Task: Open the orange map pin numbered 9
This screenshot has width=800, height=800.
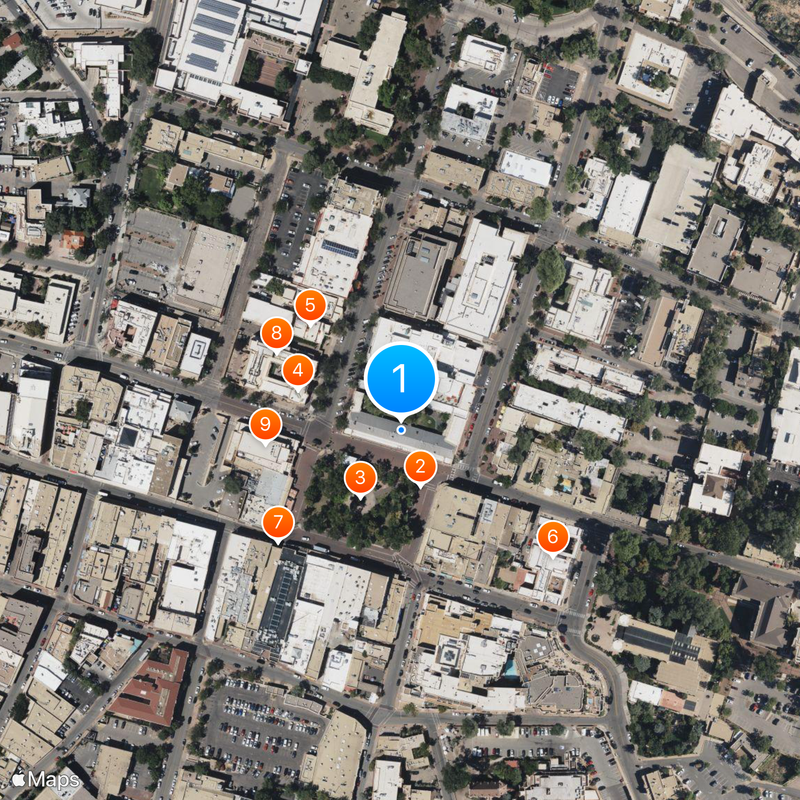Action: point(265,424)
